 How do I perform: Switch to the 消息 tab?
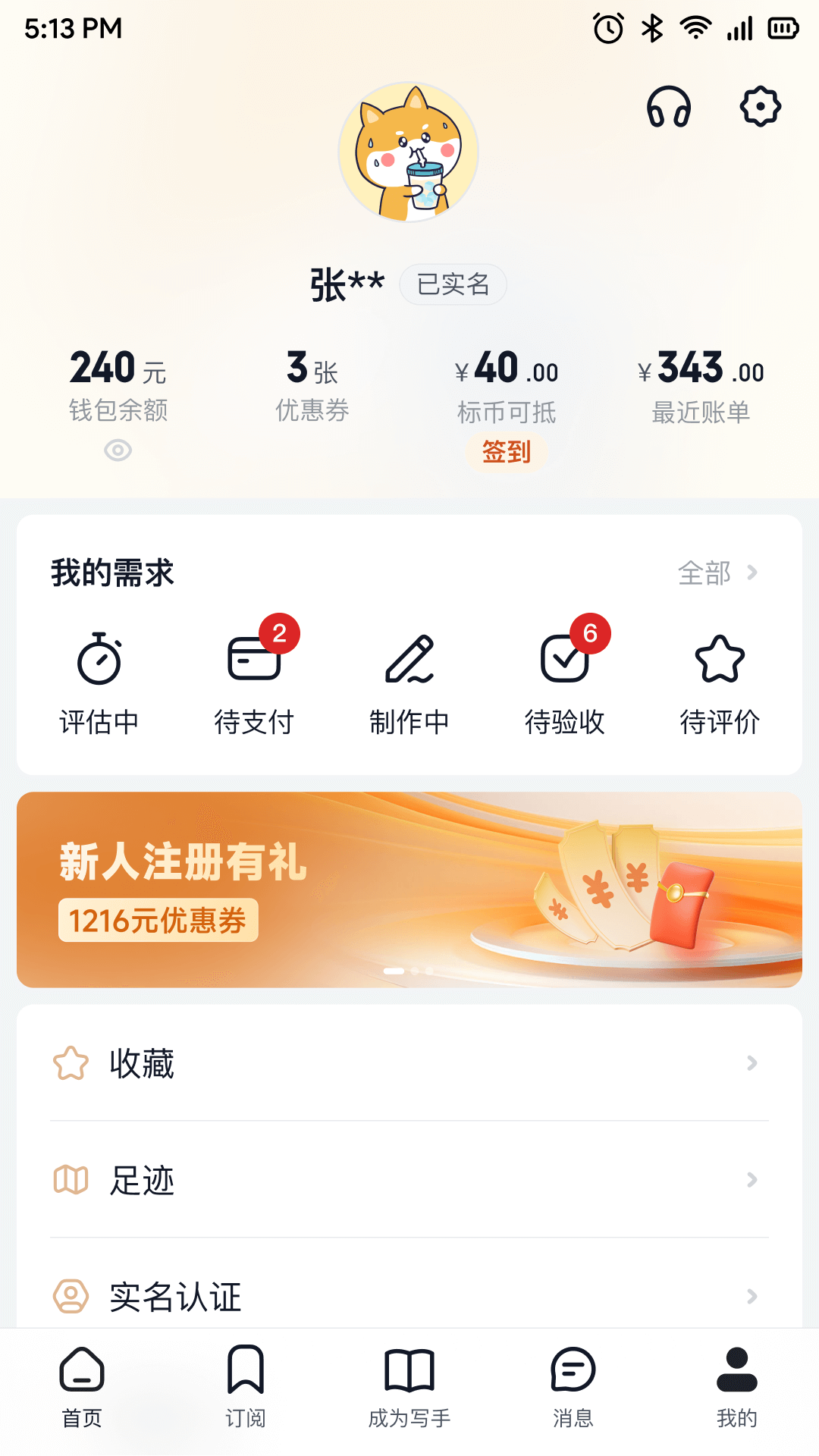tap(573, 1395)
